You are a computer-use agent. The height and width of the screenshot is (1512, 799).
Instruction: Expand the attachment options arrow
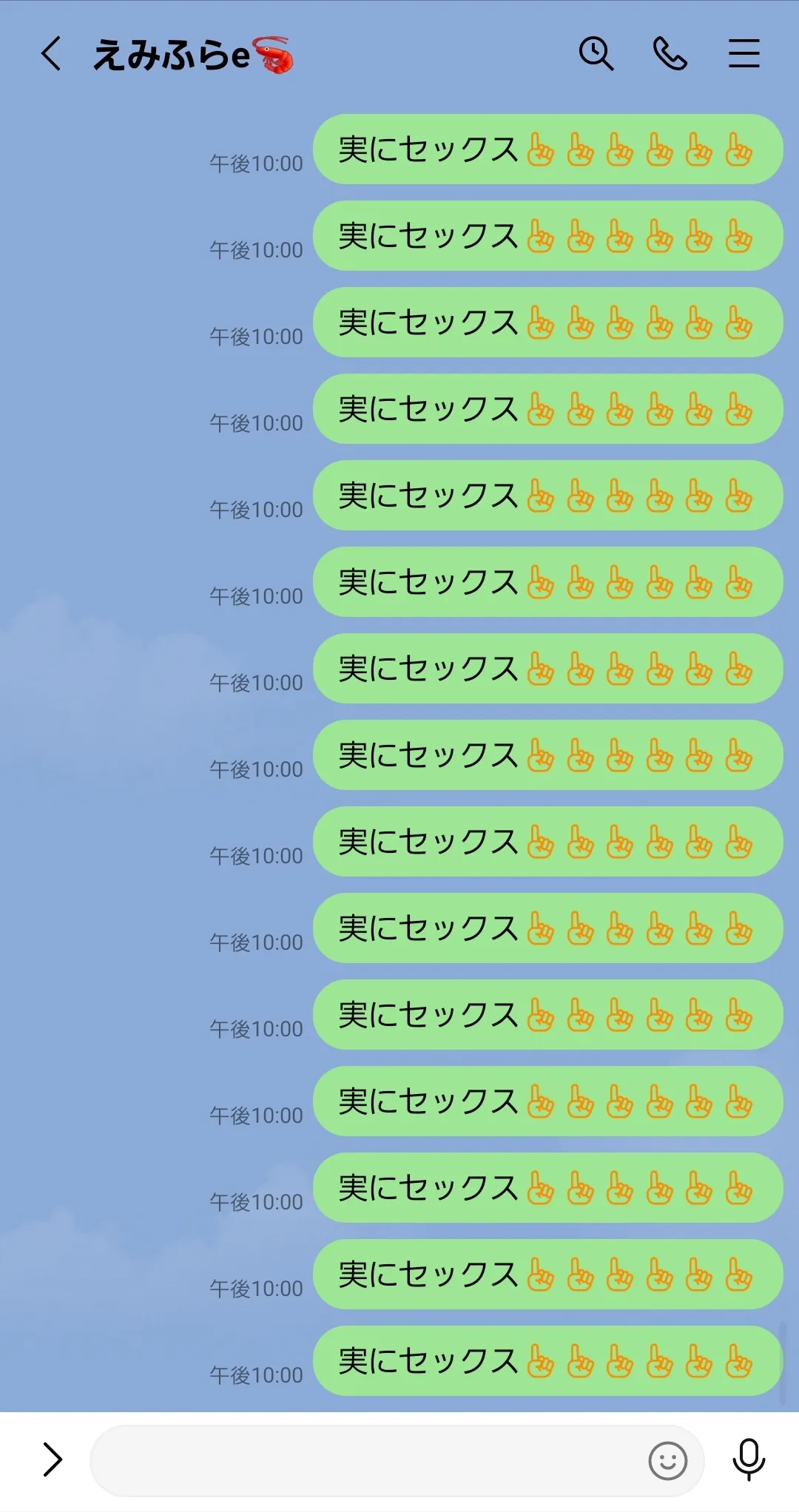pos(53,1459)
